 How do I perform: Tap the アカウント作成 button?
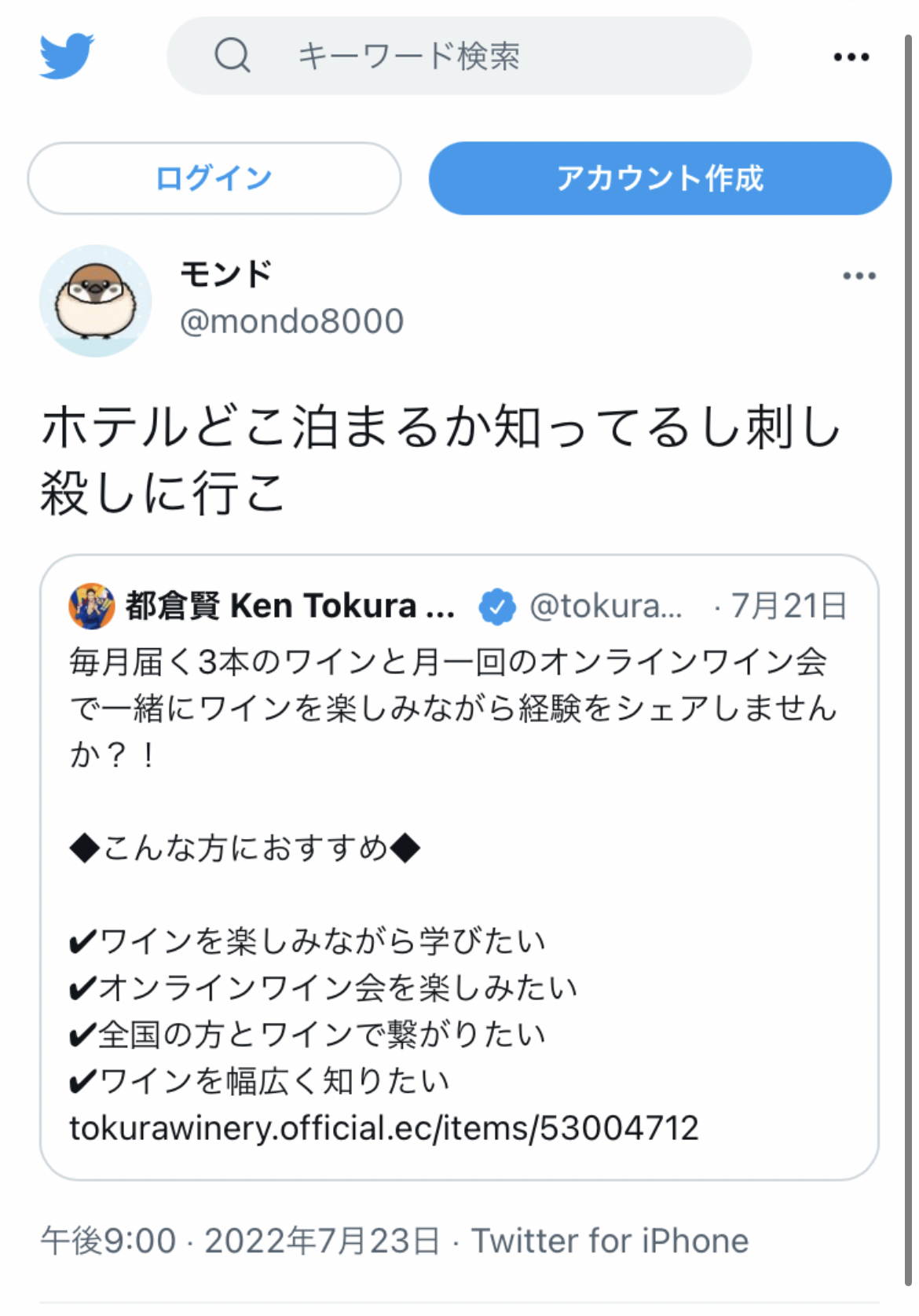[x=660, y=178]
